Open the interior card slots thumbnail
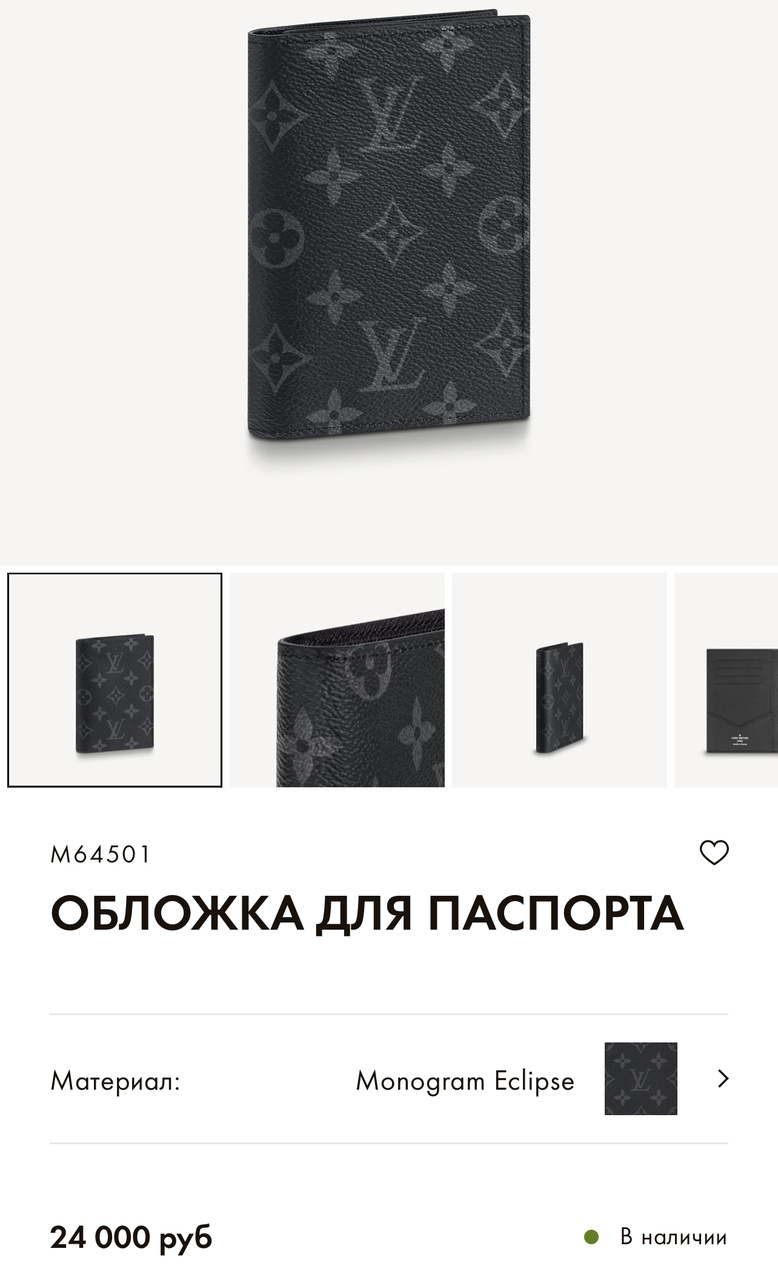Image resolution: width=778 pixels, height=1280 pixels. tap(726, 680)
